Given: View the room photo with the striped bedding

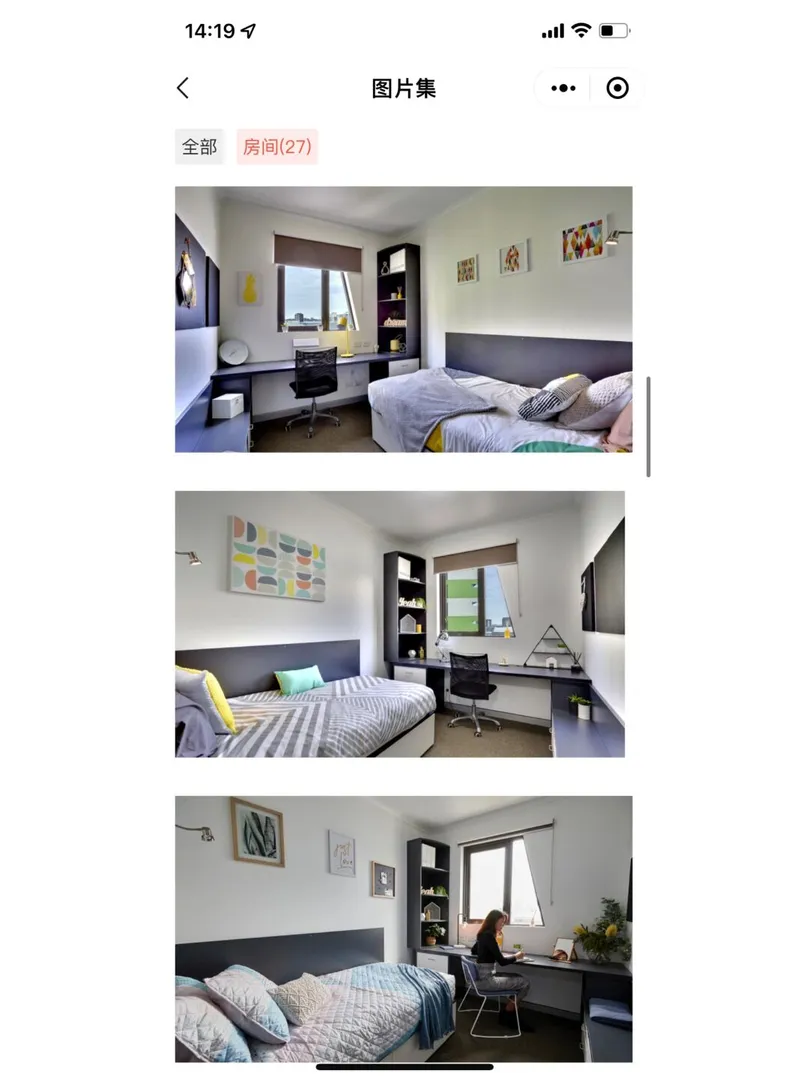Looking at the screenshot, I should (399, 624).
